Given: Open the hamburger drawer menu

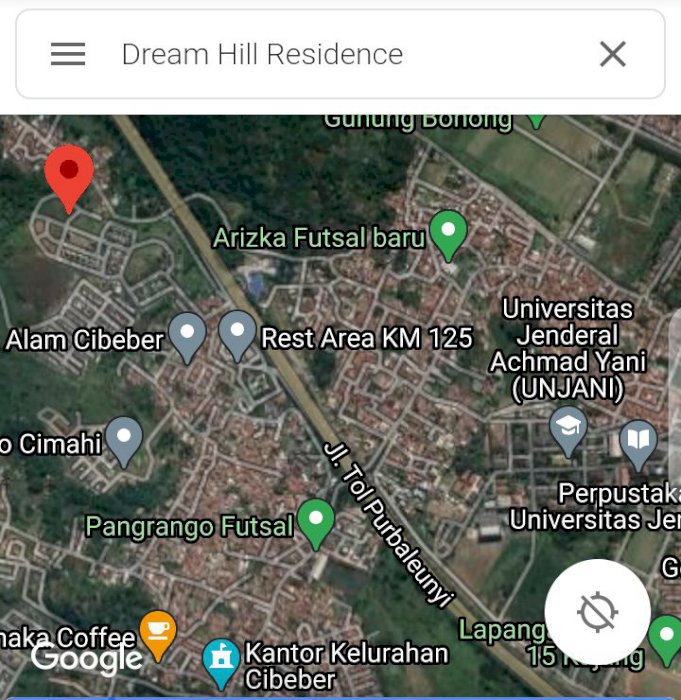Looking at the screenshot, I should pos(68,54).
